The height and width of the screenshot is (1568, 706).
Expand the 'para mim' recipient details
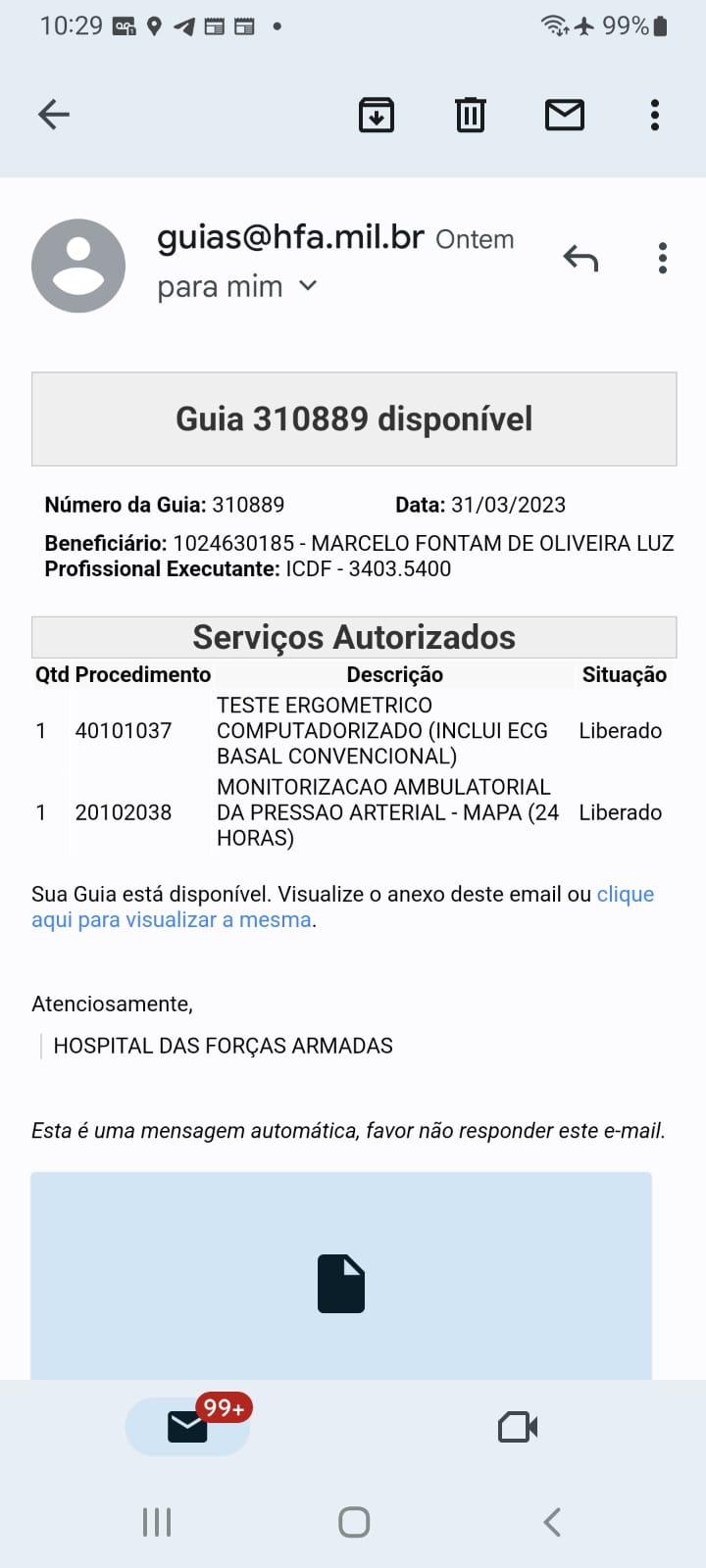click(308, 286)
